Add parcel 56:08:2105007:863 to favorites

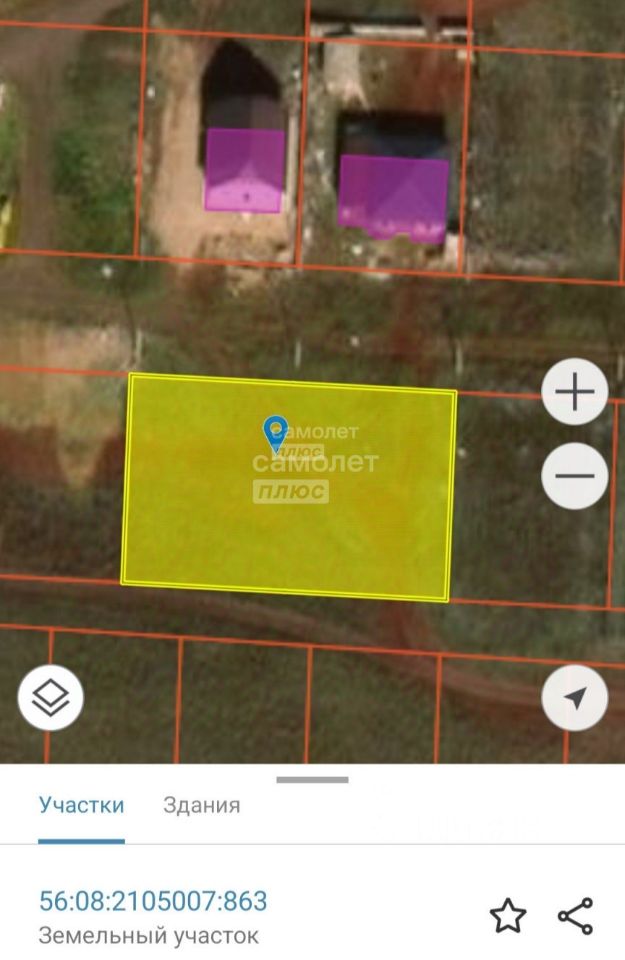click(x=507, y=915)
